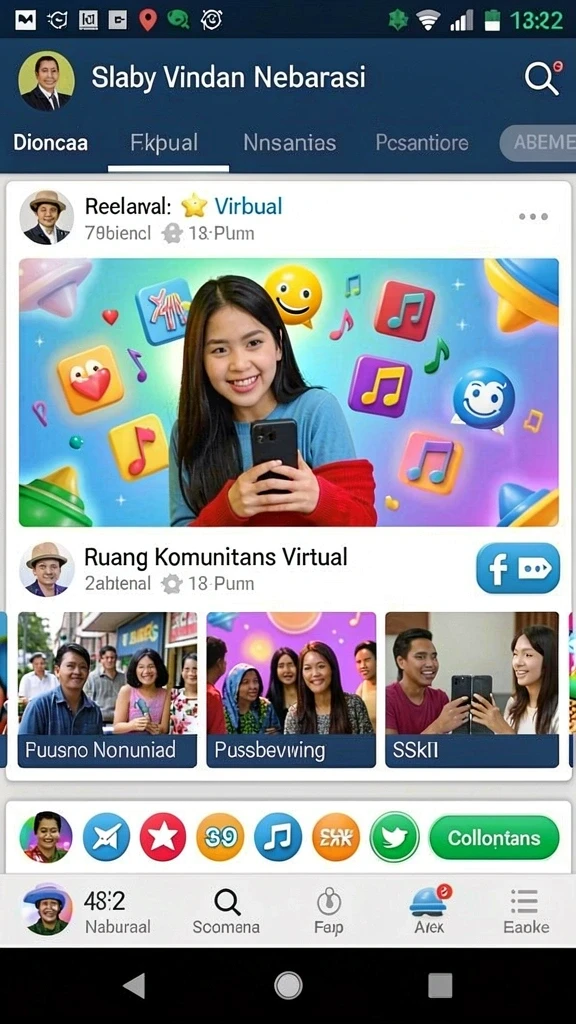Open the girl with phone post image
Viewport: 576px width, 1024px height.
pos(289,392)
